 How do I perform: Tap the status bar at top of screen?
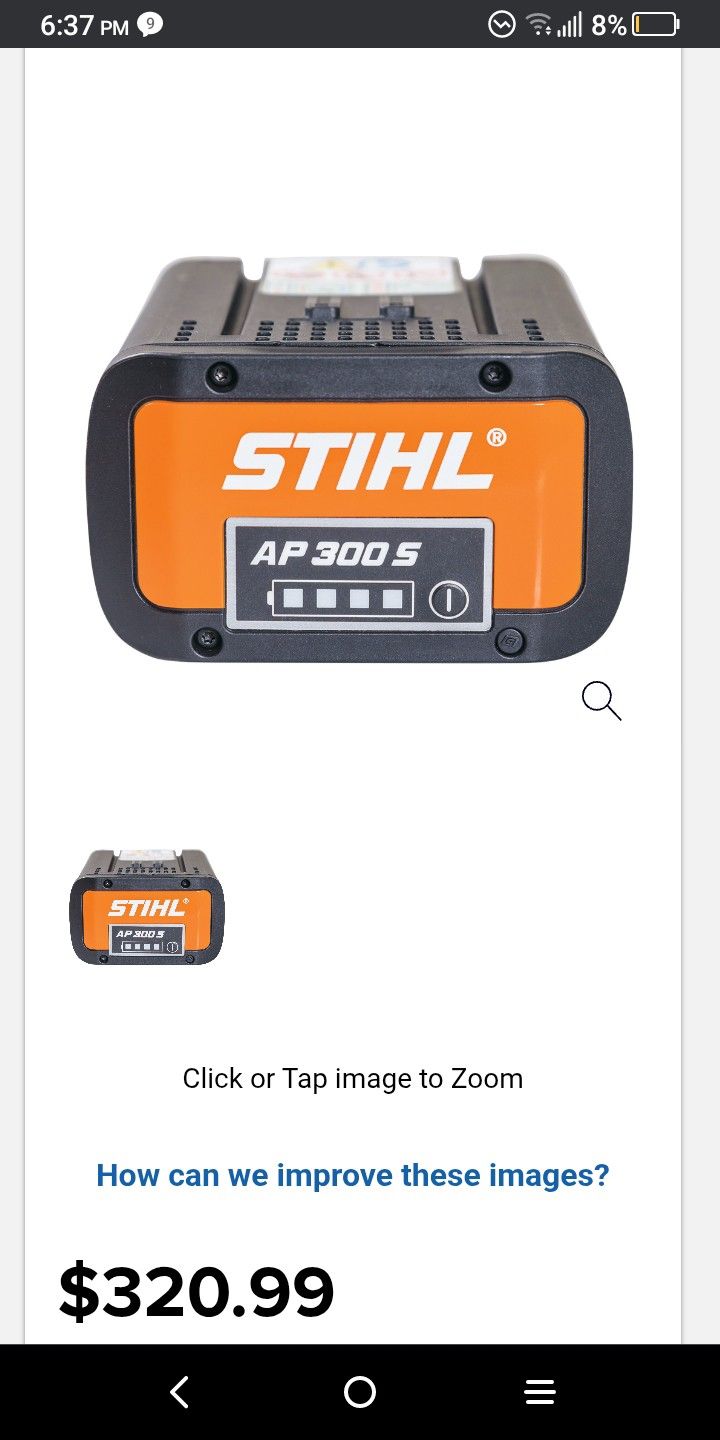point(360,24)
